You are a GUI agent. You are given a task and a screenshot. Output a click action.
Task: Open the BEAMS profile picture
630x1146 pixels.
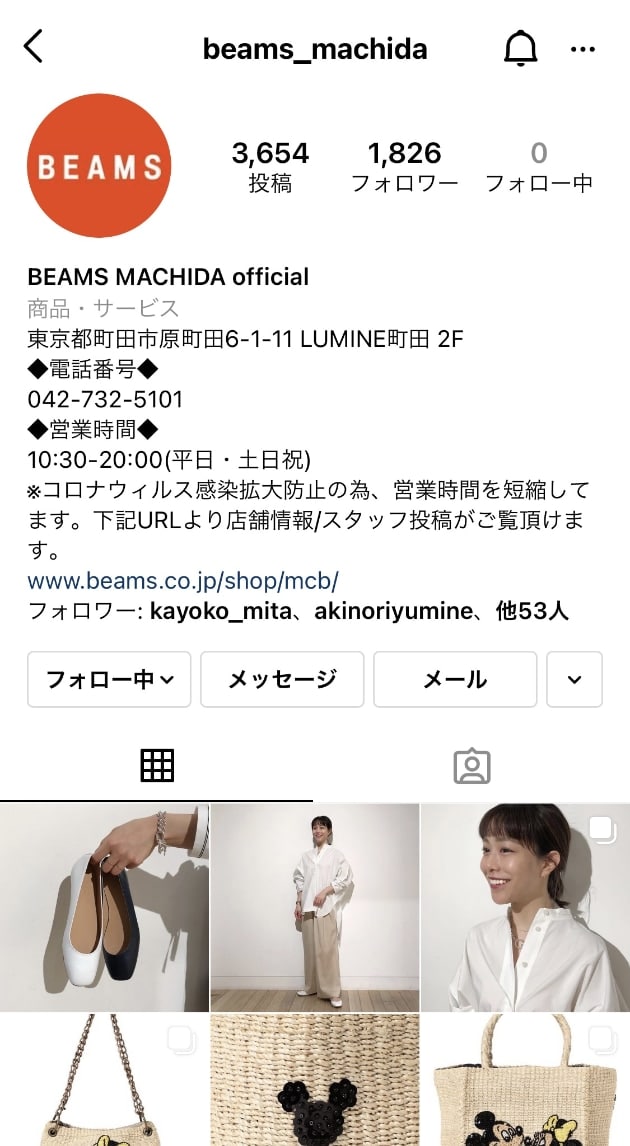(99, 166)
